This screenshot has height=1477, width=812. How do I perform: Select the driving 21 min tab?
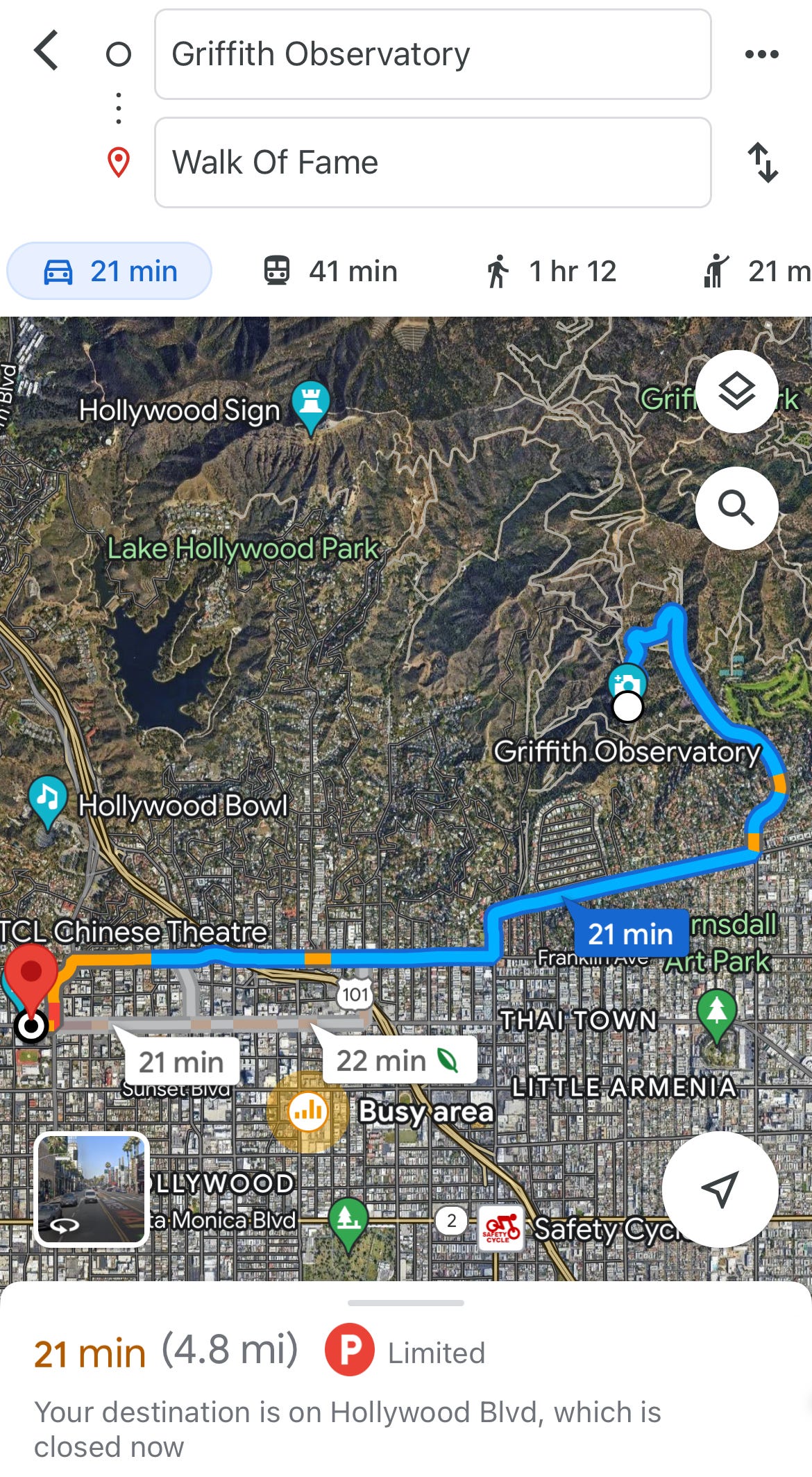click(110, 271)
